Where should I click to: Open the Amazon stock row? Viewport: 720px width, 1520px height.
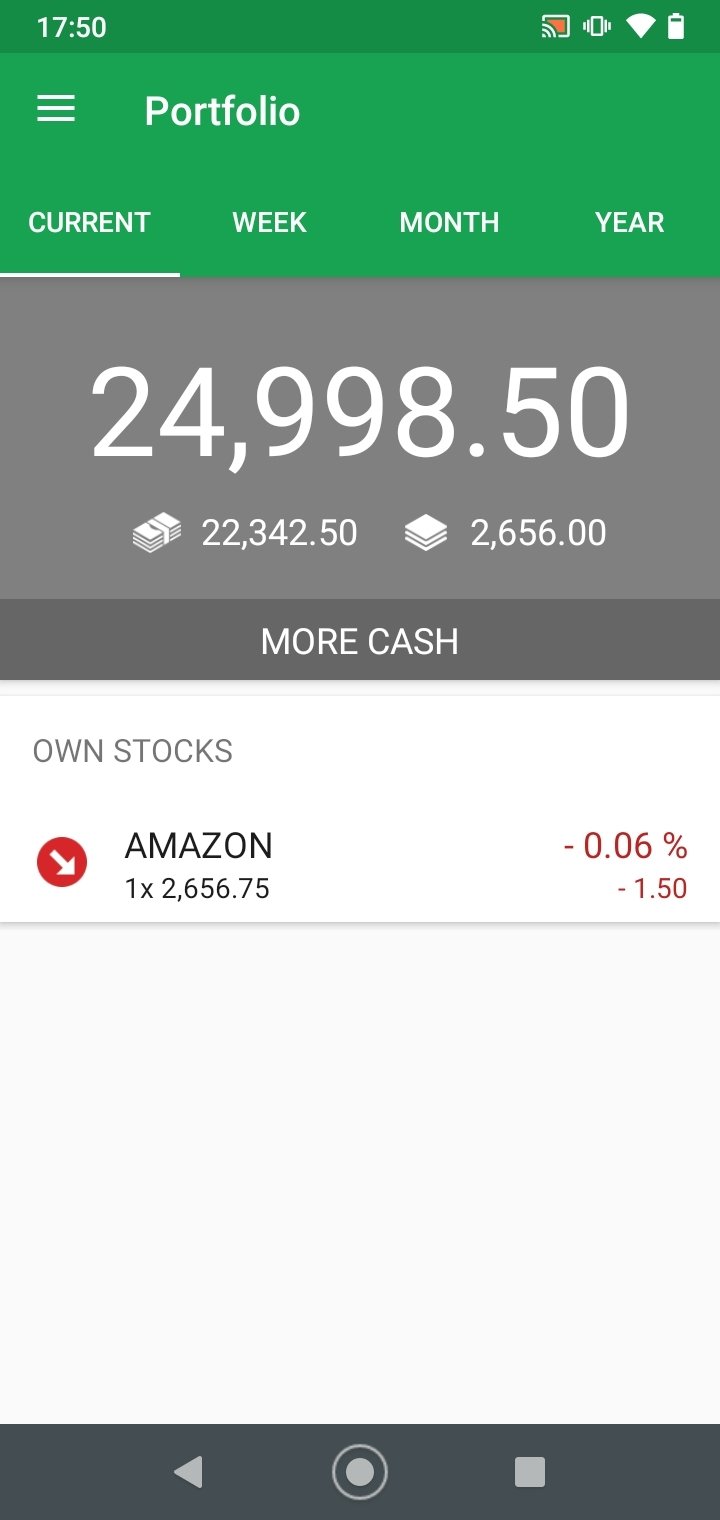pos(360,862)
